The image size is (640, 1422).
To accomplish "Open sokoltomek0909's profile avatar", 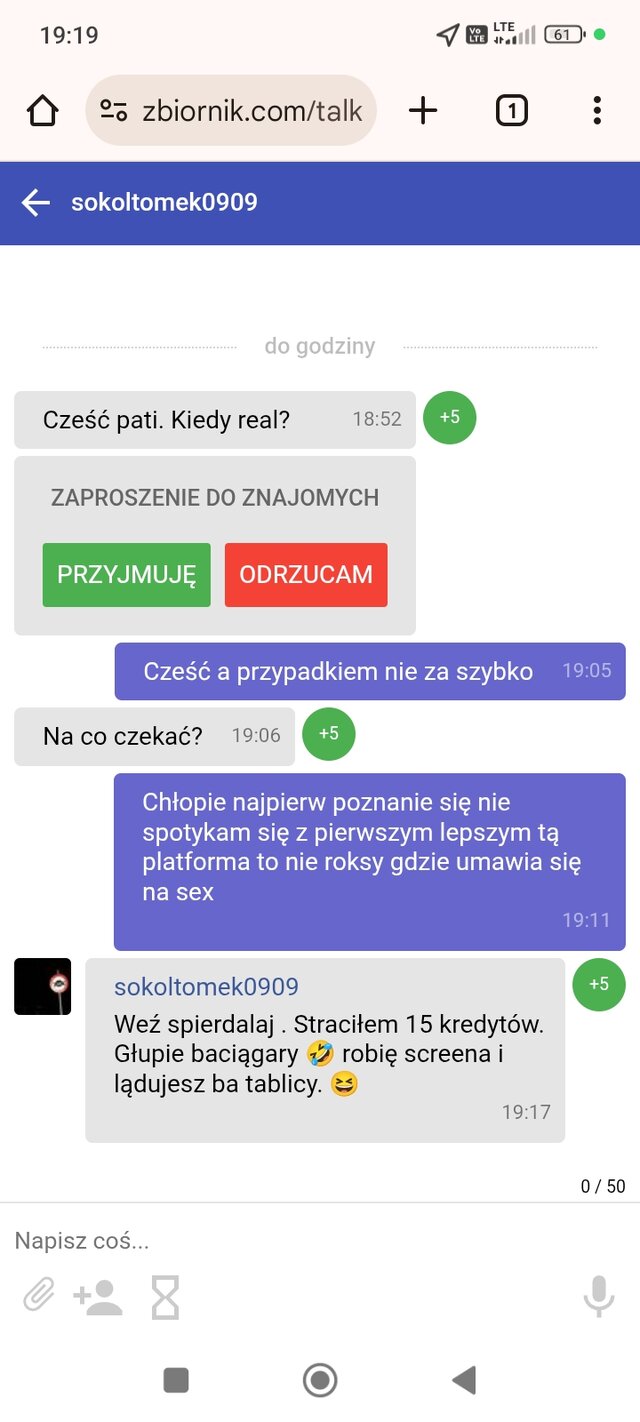I will tap(43, 986).
